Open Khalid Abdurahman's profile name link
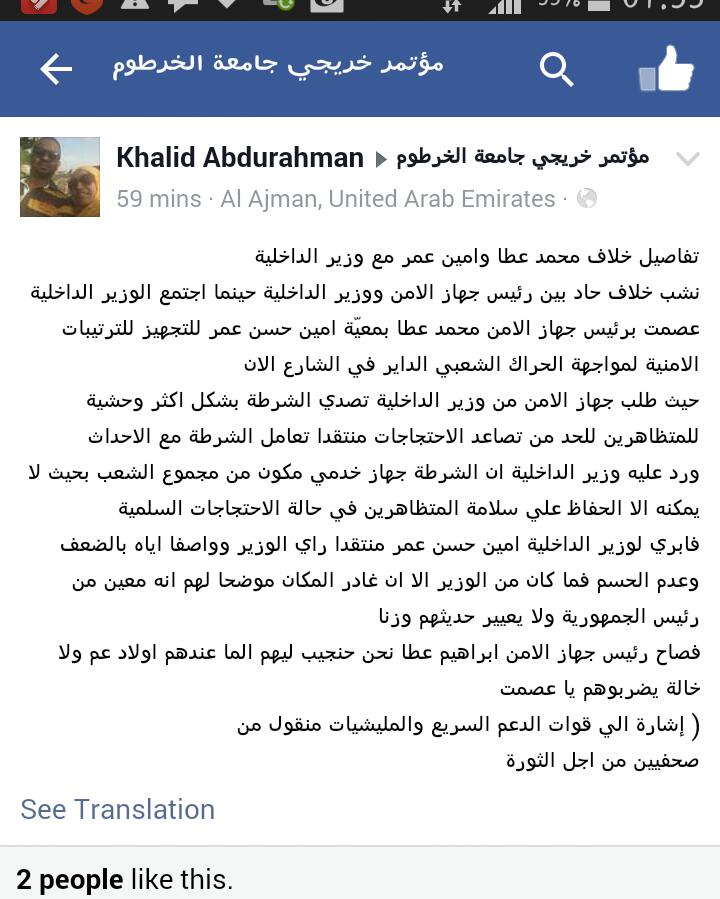The height and width of the screenshot is (899, 720). 240,158
